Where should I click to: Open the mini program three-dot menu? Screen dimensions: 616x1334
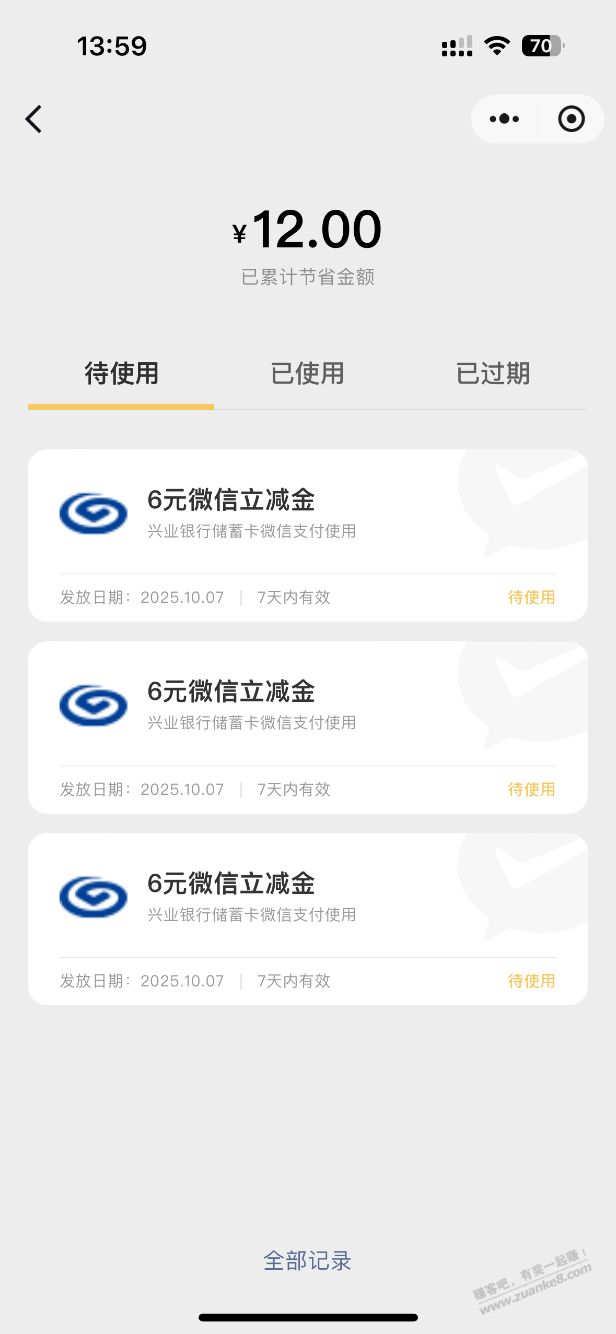[x=504, y=120]
